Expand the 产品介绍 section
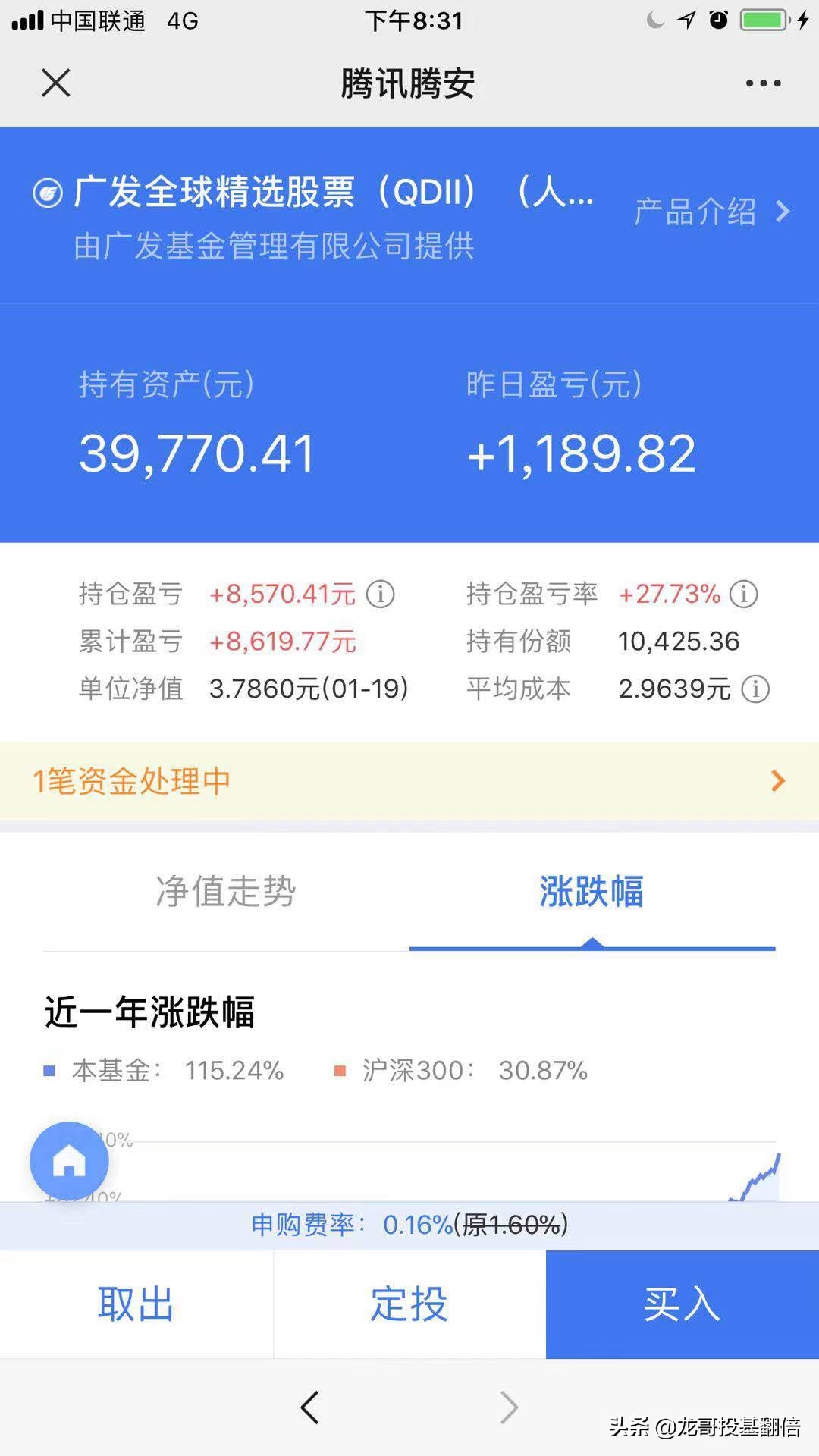This screenshot has width=819, height=1456. coord(694,213)
